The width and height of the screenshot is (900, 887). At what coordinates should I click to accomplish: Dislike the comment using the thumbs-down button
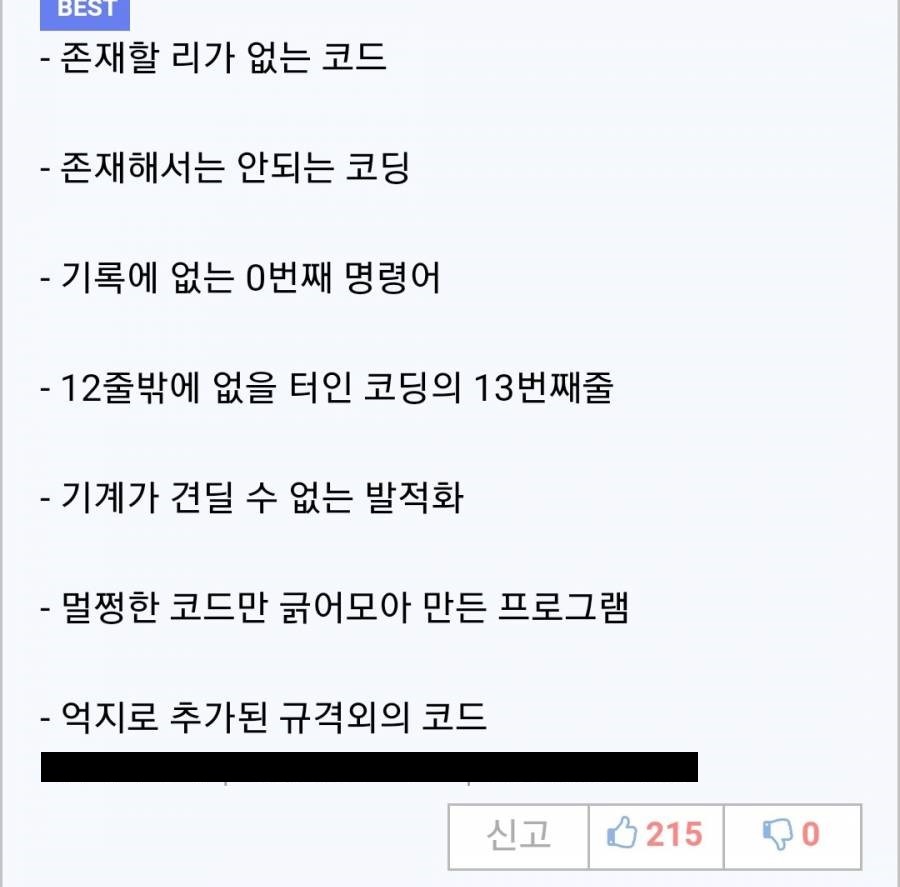pos(790,835)
